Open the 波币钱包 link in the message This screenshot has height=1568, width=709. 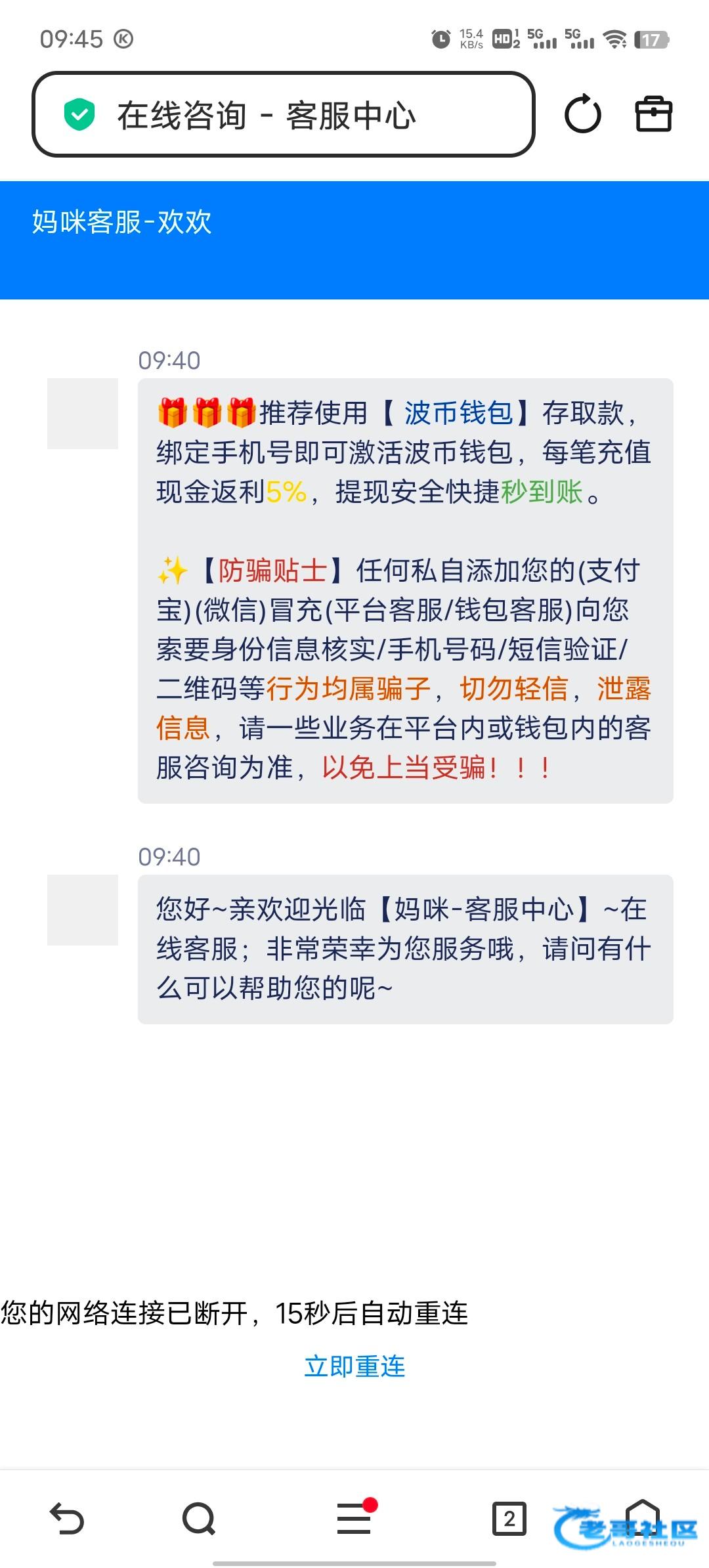click(x=458, y=413)
